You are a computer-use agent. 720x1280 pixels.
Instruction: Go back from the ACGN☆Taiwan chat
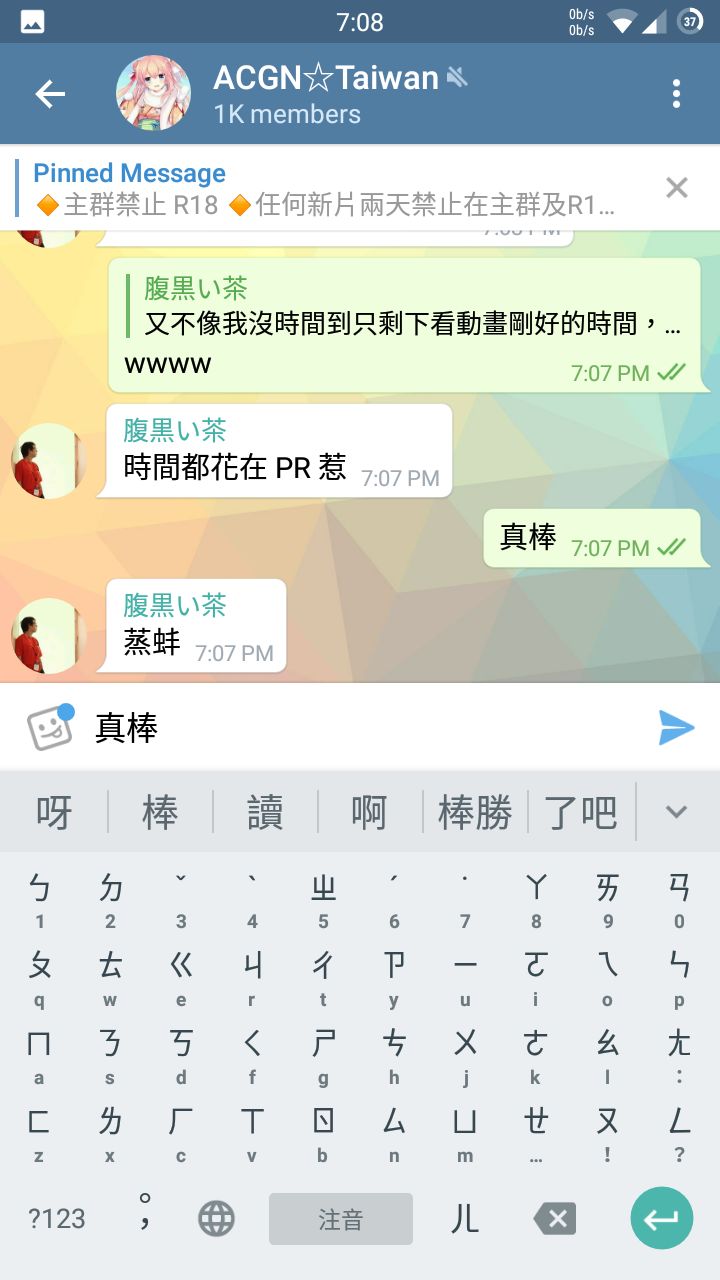point(50,94)
